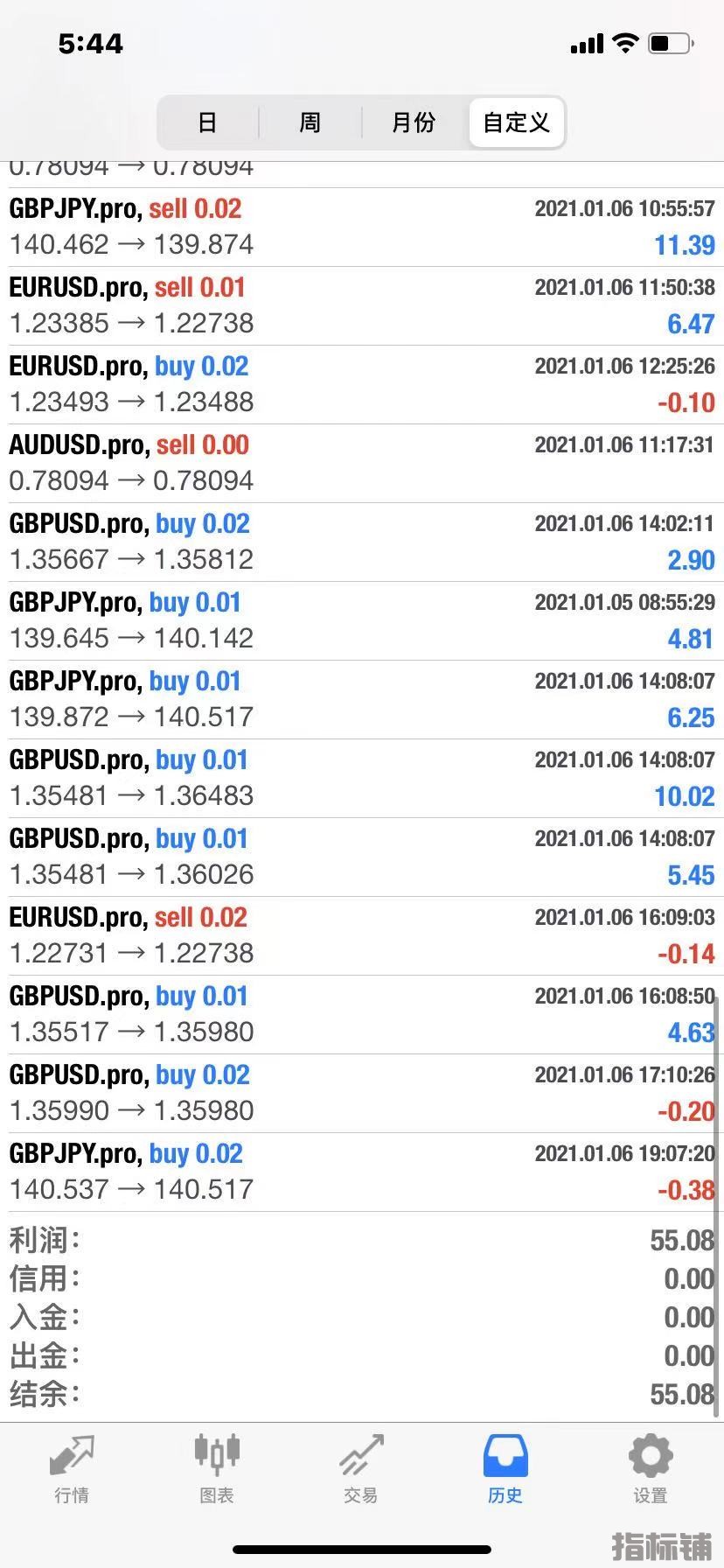Open the 行情 quotes tab

coord(72,1469)
